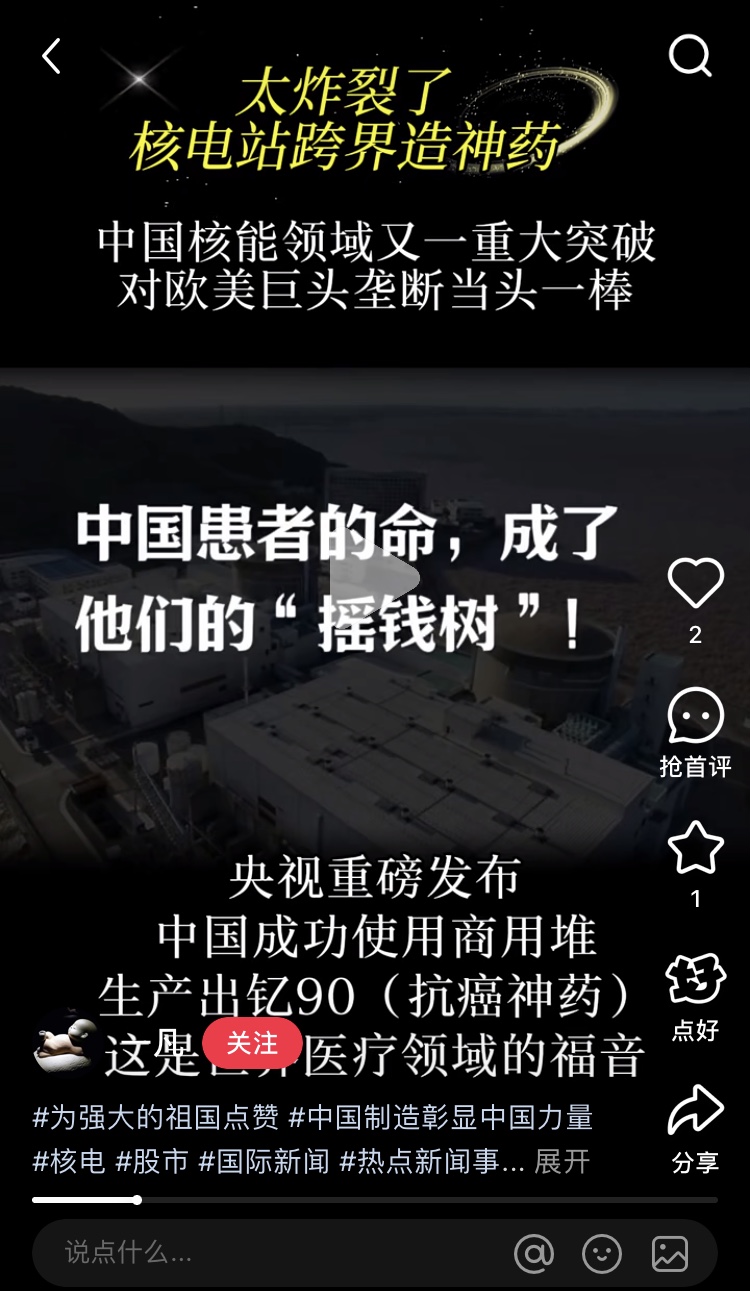Mention someone with the @ icon
750x1291 pixels.
tap(534, 1253)
